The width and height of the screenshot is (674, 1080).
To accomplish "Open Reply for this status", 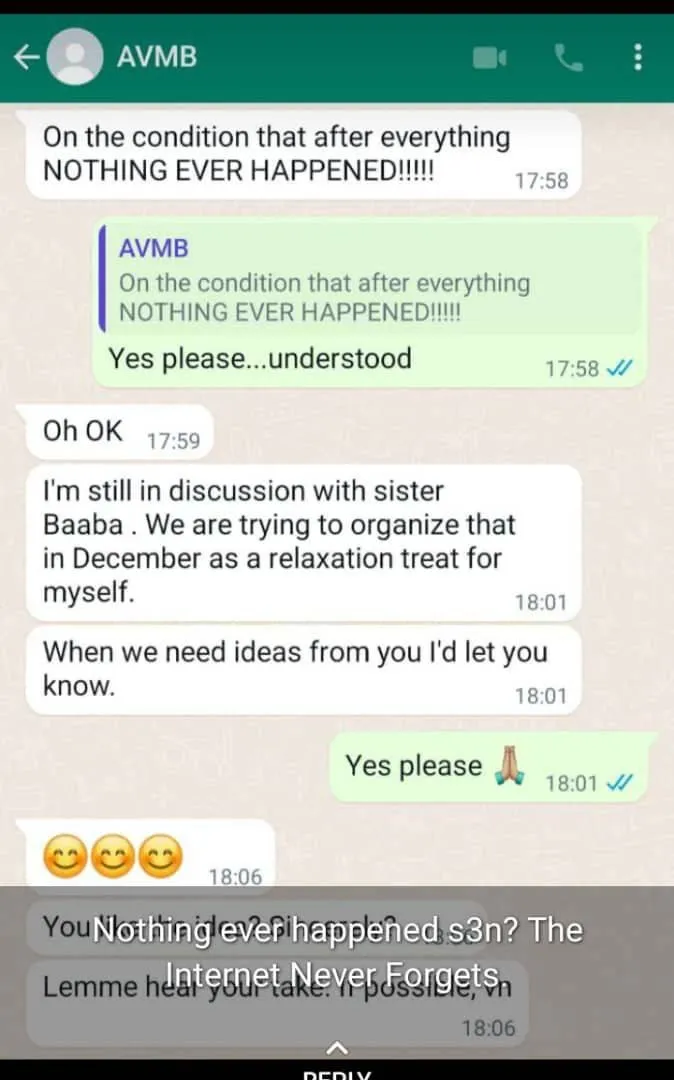I will click(x=337, y=1059).
